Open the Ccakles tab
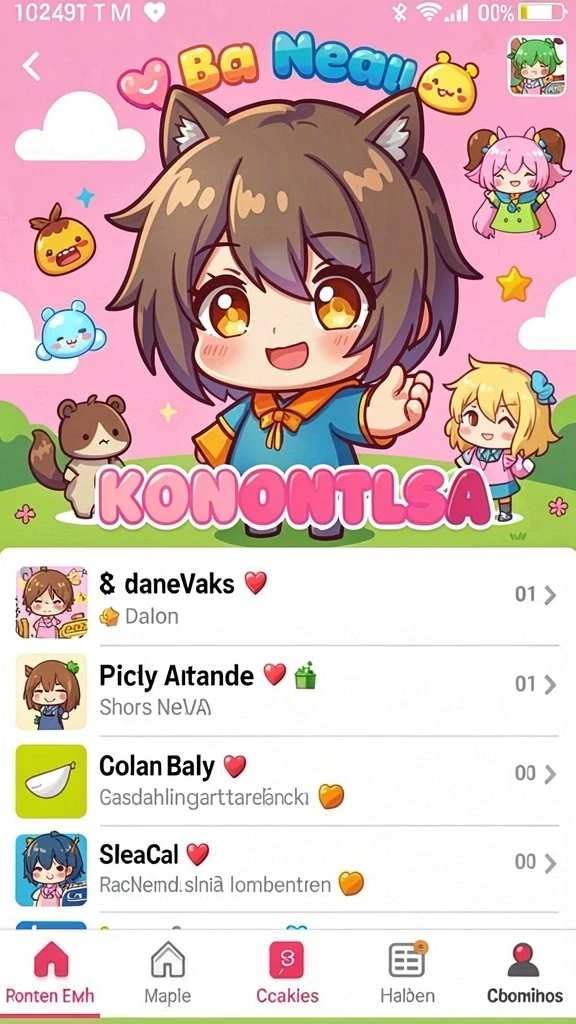Viewport: 576px width, 1024px height. pyautogui.click(x=287, y=974)
